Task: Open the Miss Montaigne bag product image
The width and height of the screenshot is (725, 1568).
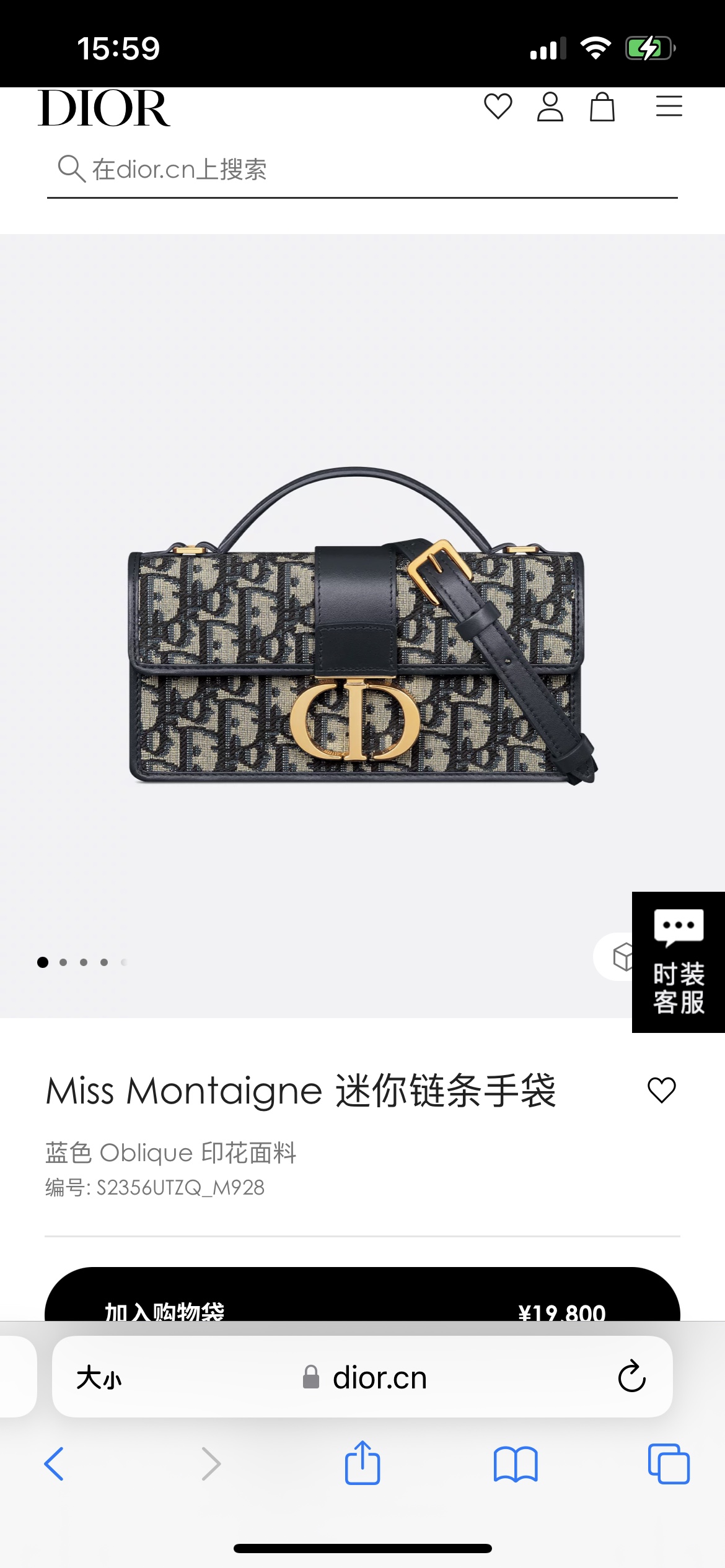Action: 362,625
